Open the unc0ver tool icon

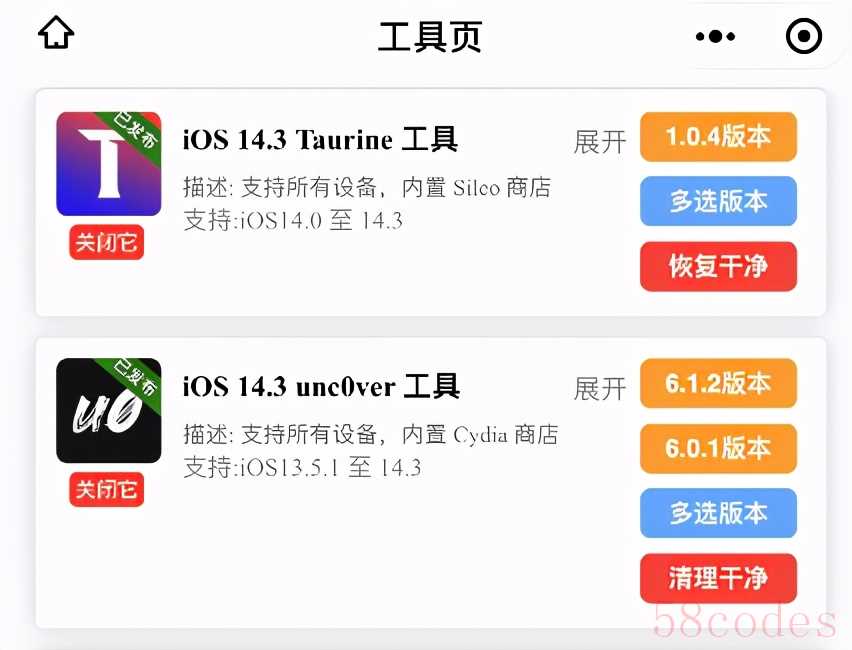[108, 410]
